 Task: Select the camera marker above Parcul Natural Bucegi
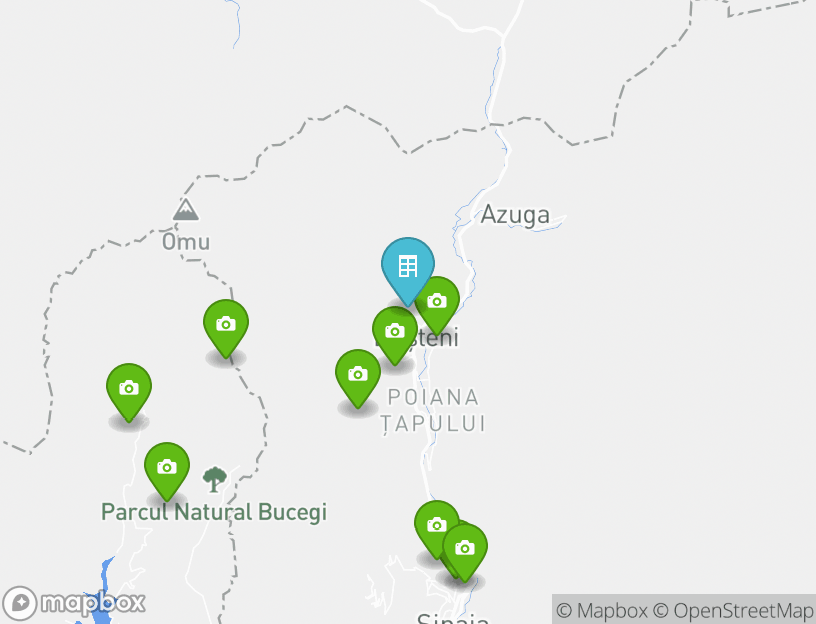point(167,468)
